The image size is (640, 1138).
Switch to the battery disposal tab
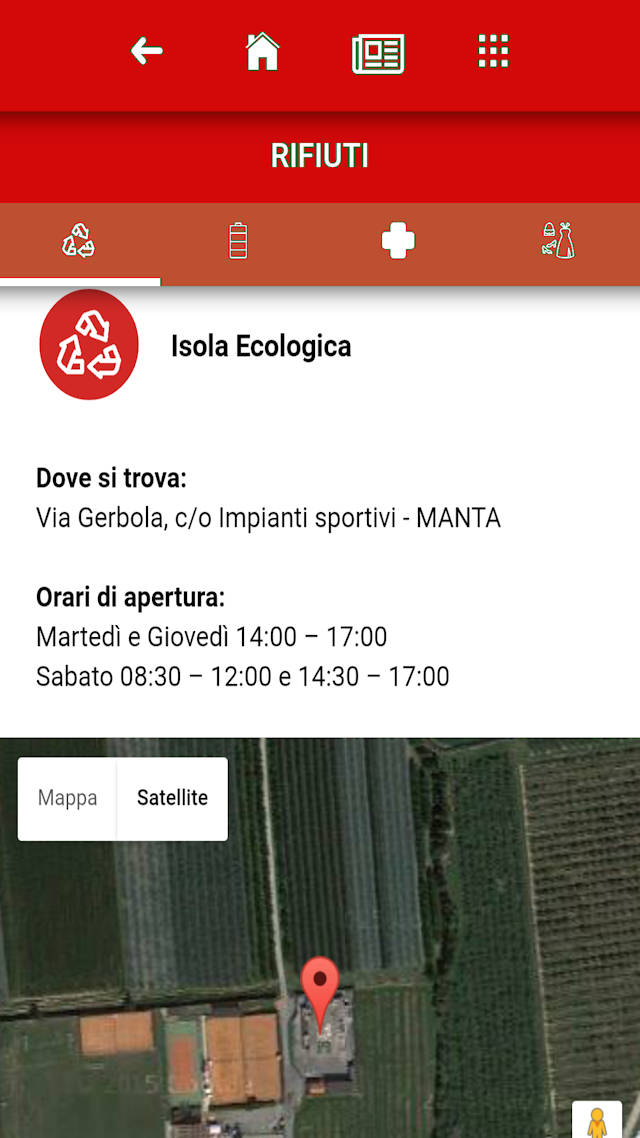tap(238, 241)
